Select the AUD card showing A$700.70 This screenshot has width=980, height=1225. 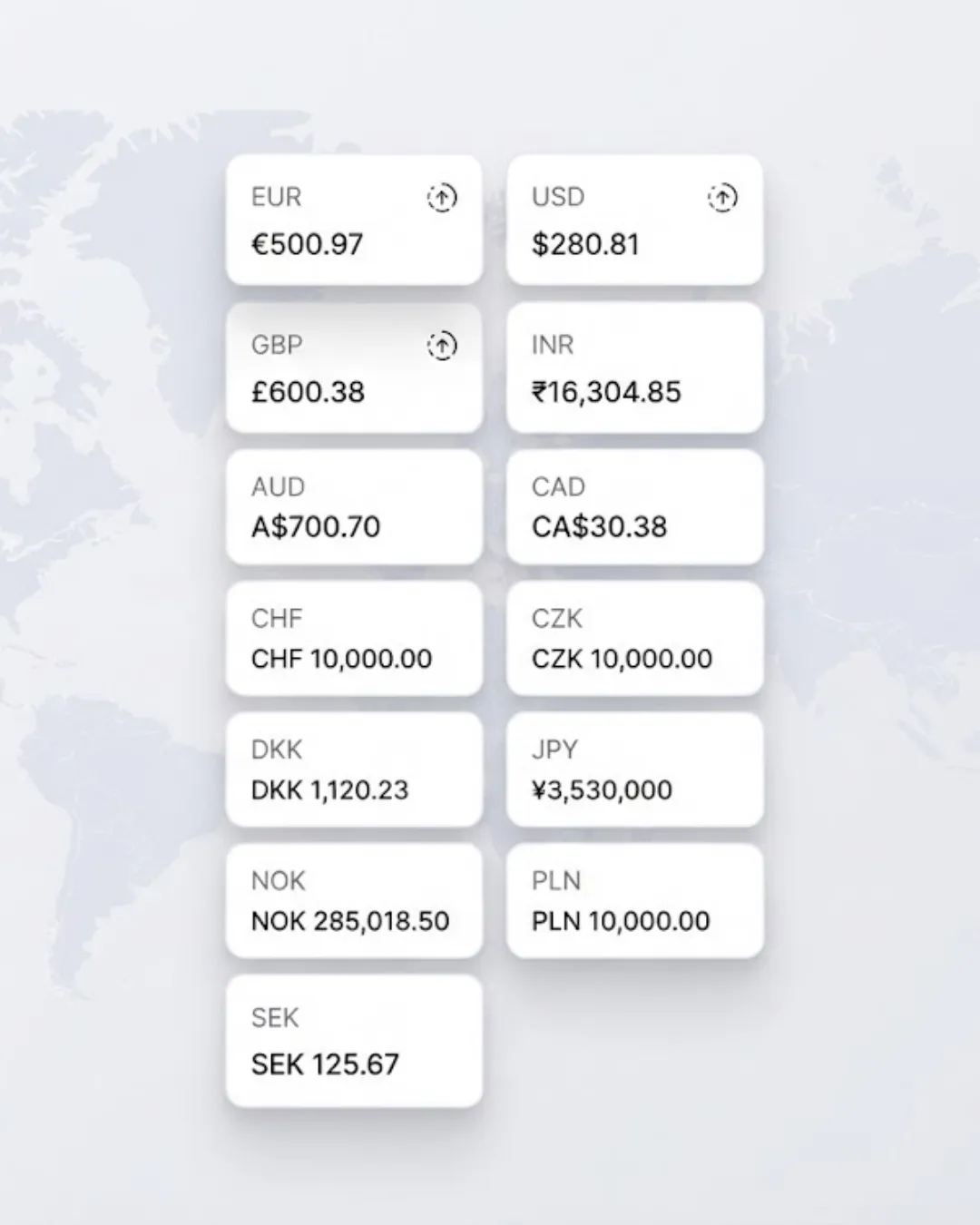click(x=354, y=506)
